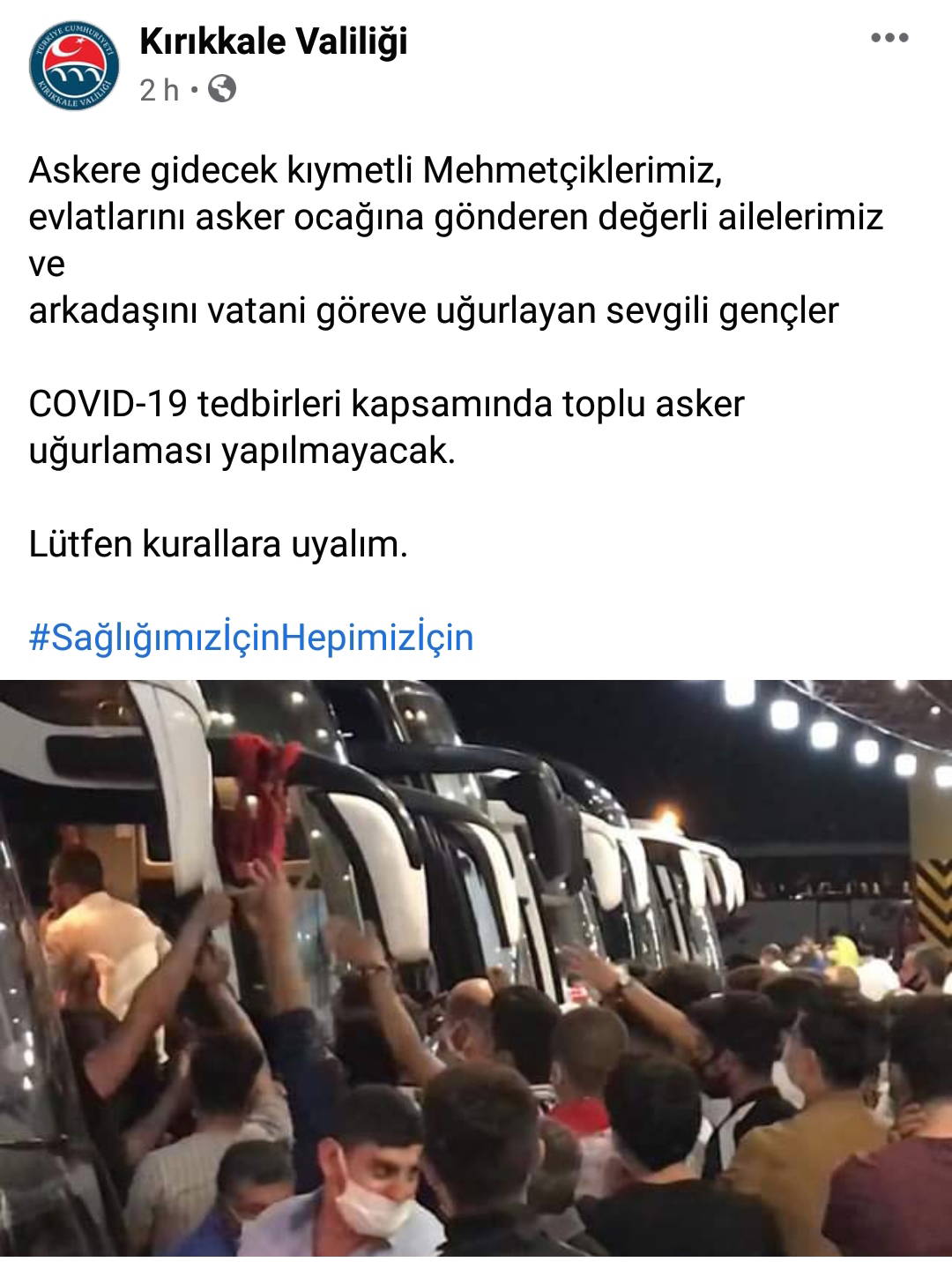View the post's bus crowd photo

476,967
